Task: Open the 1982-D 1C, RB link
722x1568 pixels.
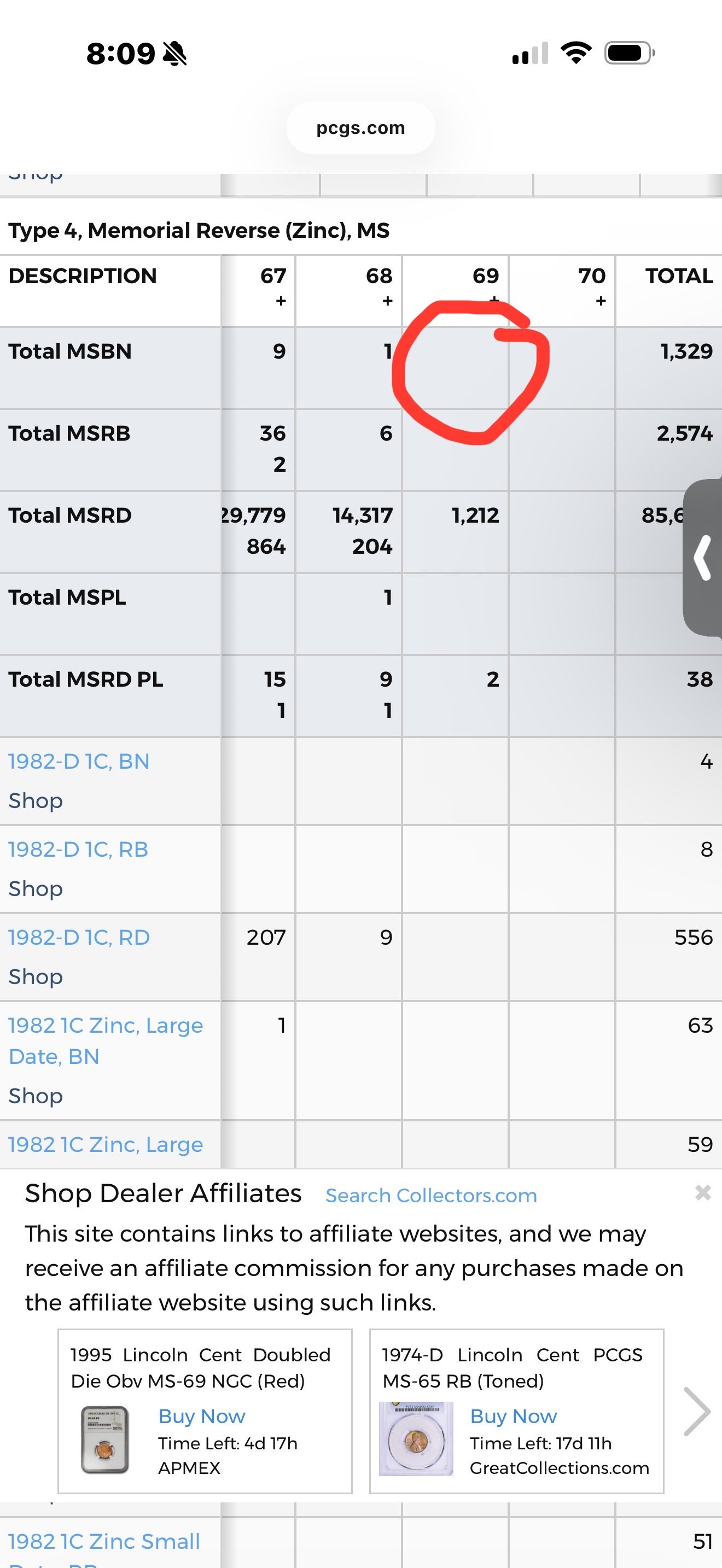Action: click(x=78, y=849)
